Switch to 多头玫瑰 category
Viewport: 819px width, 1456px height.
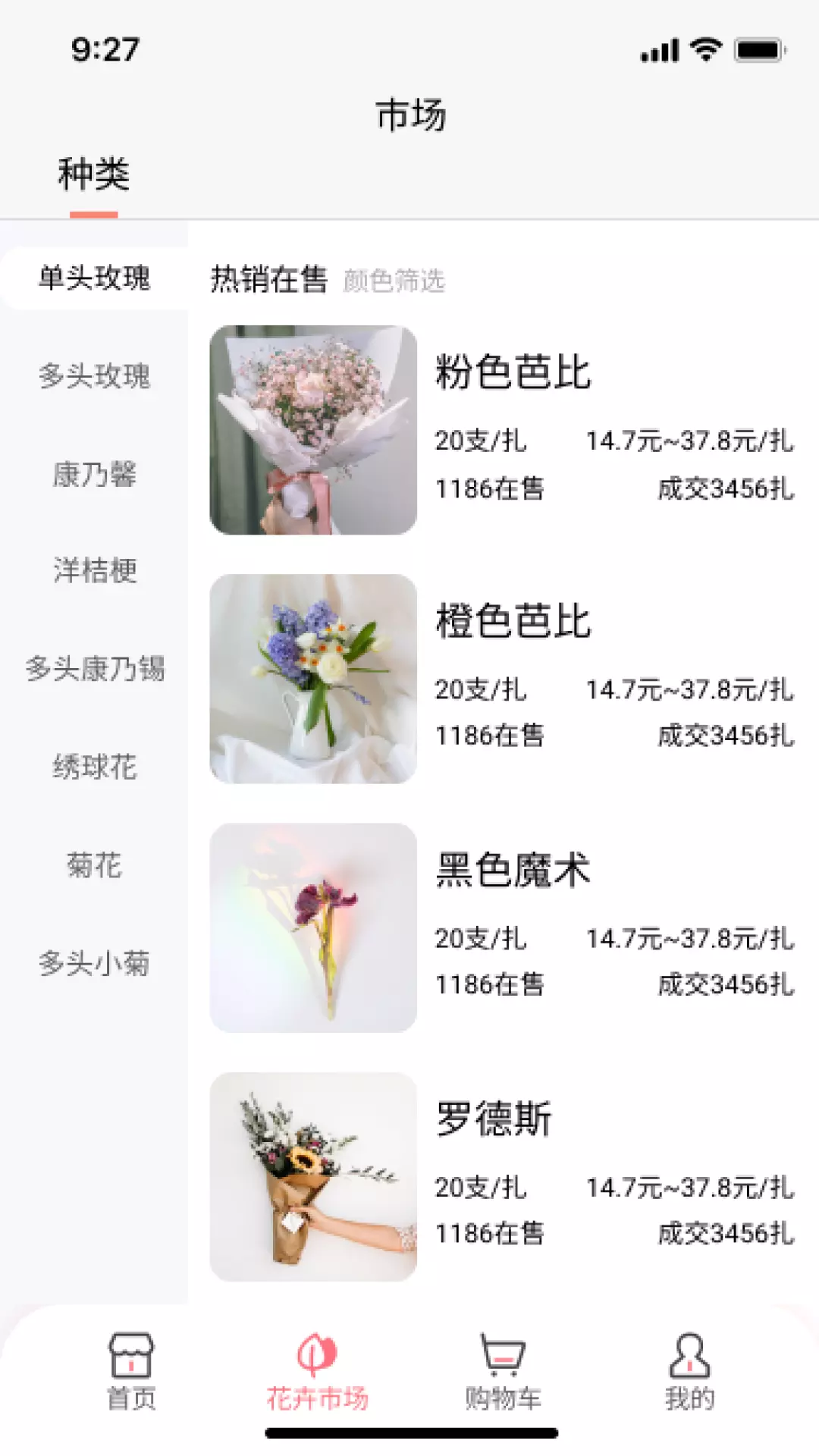pos(94,376)
